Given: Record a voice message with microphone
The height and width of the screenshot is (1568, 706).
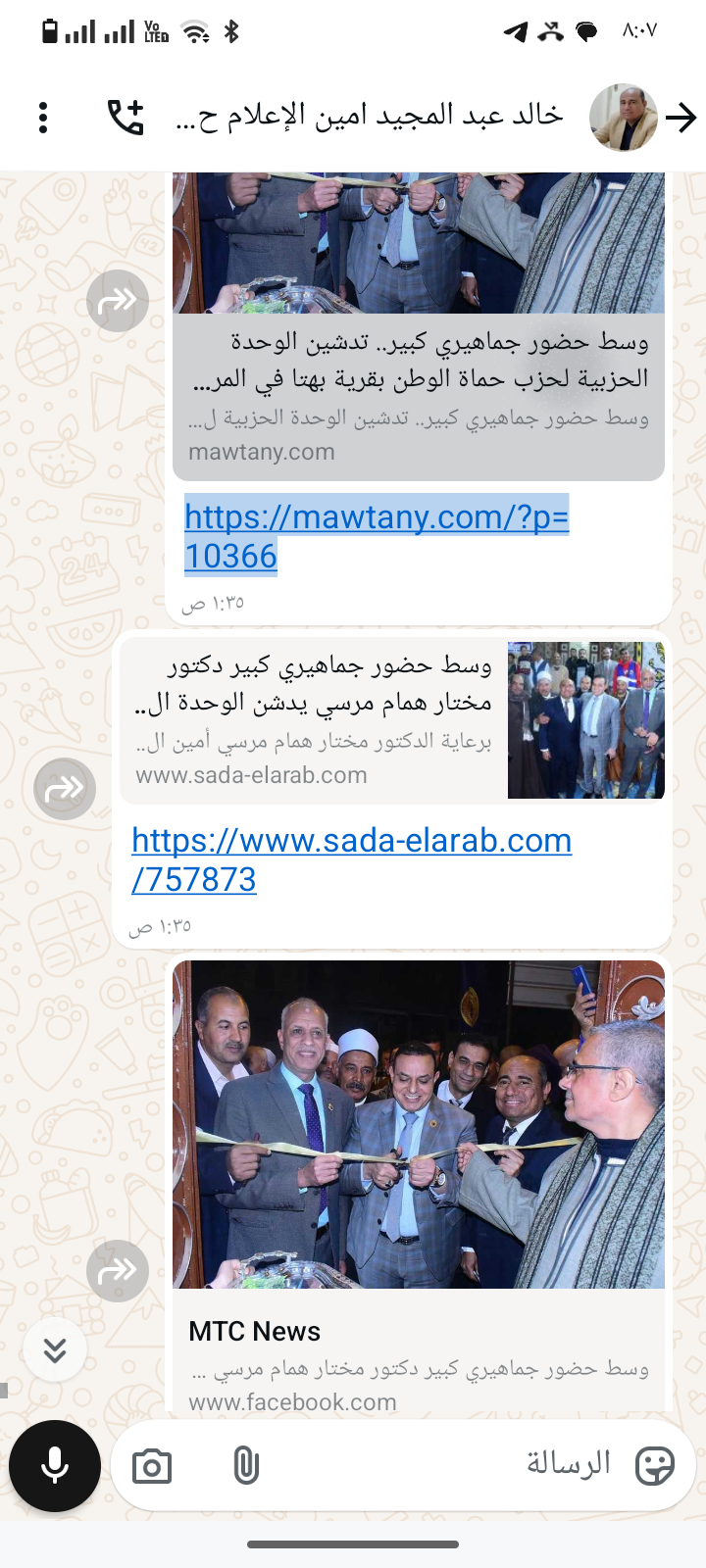Looking at the screenshot, I should [55, 1466].
